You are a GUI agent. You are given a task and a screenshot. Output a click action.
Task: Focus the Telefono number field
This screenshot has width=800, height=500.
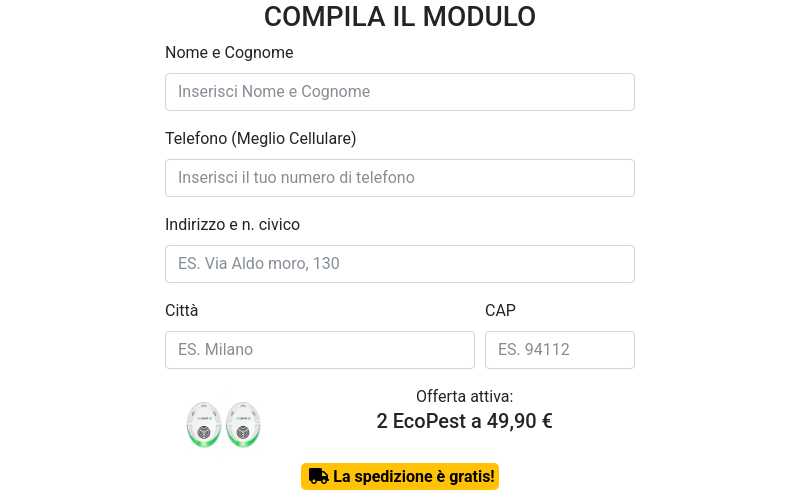click(x=399, y=178)
